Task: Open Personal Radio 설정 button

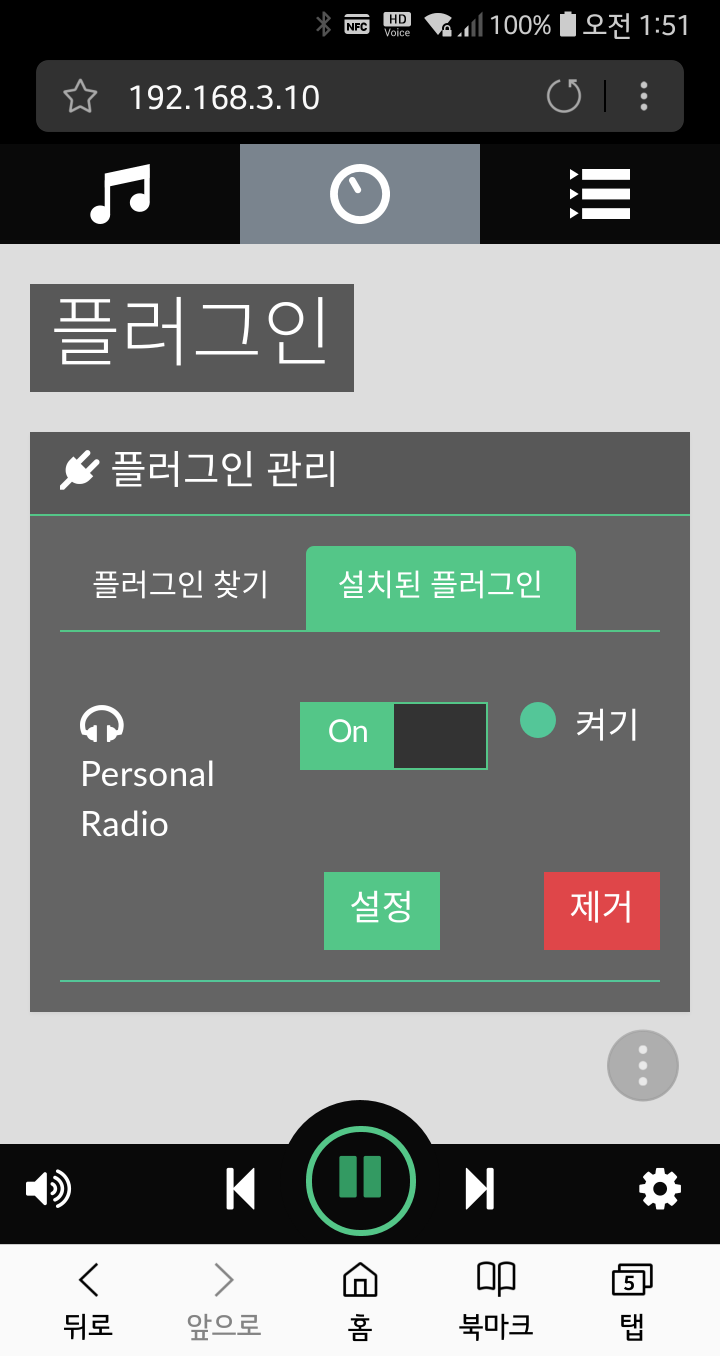Action: [382, 910]
